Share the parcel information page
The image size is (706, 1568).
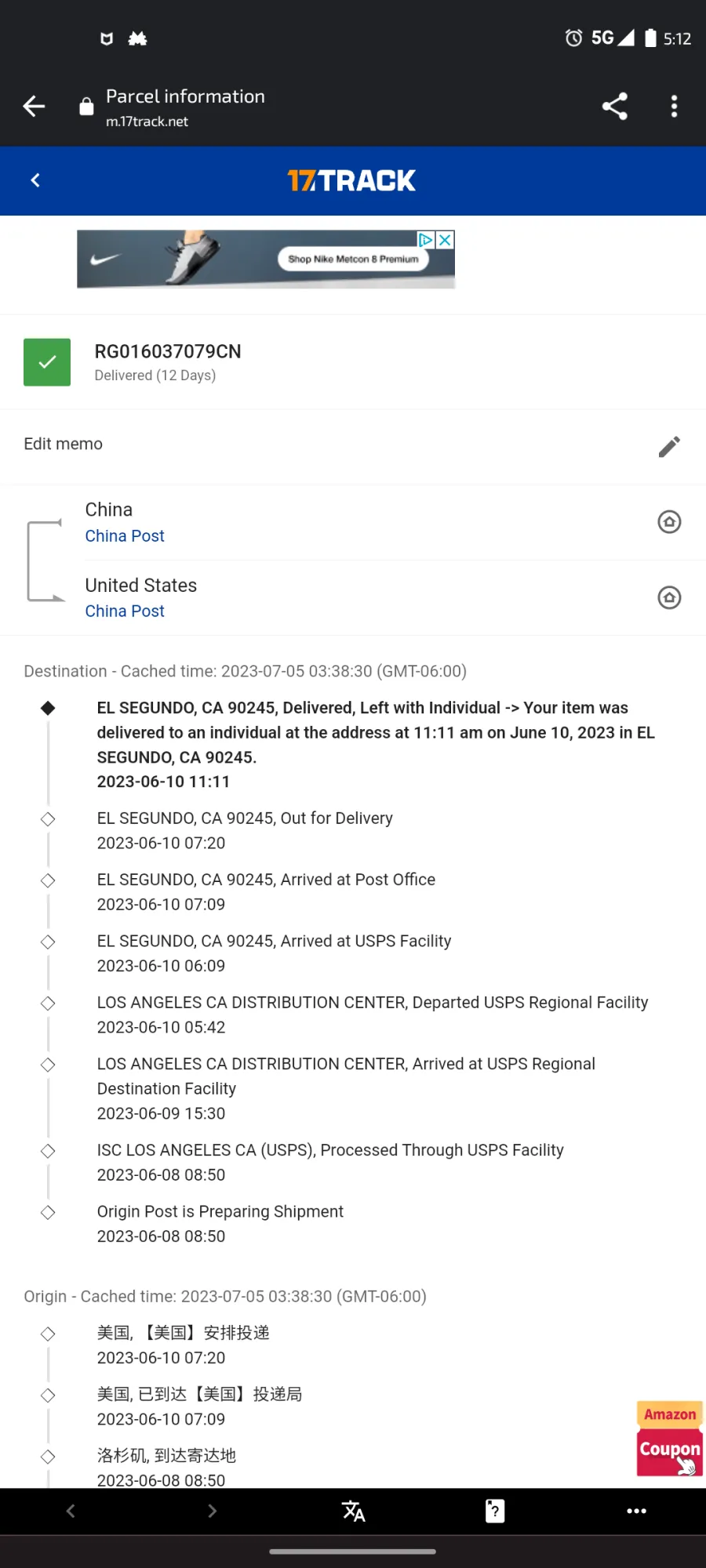click(x=615, y=106)
